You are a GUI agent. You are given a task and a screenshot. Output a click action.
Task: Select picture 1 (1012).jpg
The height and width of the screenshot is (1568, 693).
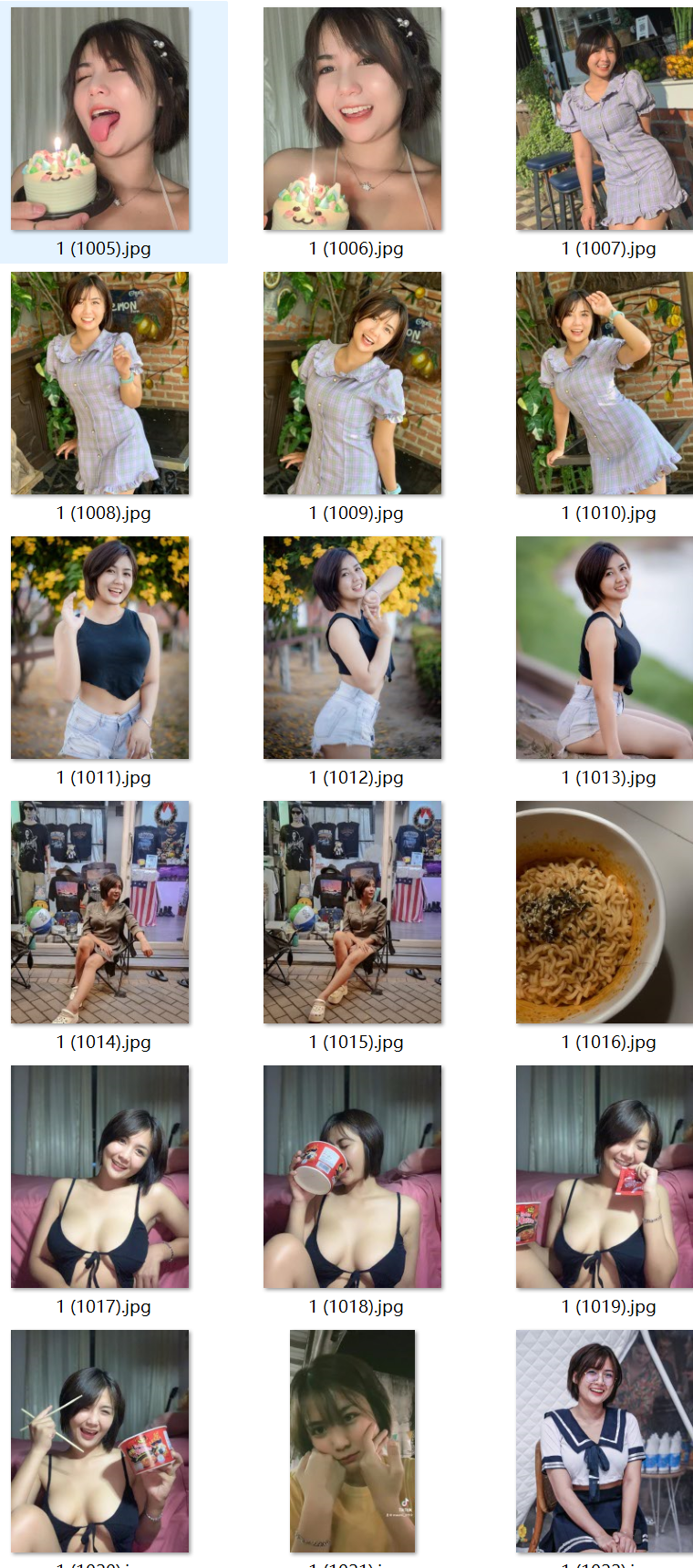pyautogui.click(x=353, y=648)
